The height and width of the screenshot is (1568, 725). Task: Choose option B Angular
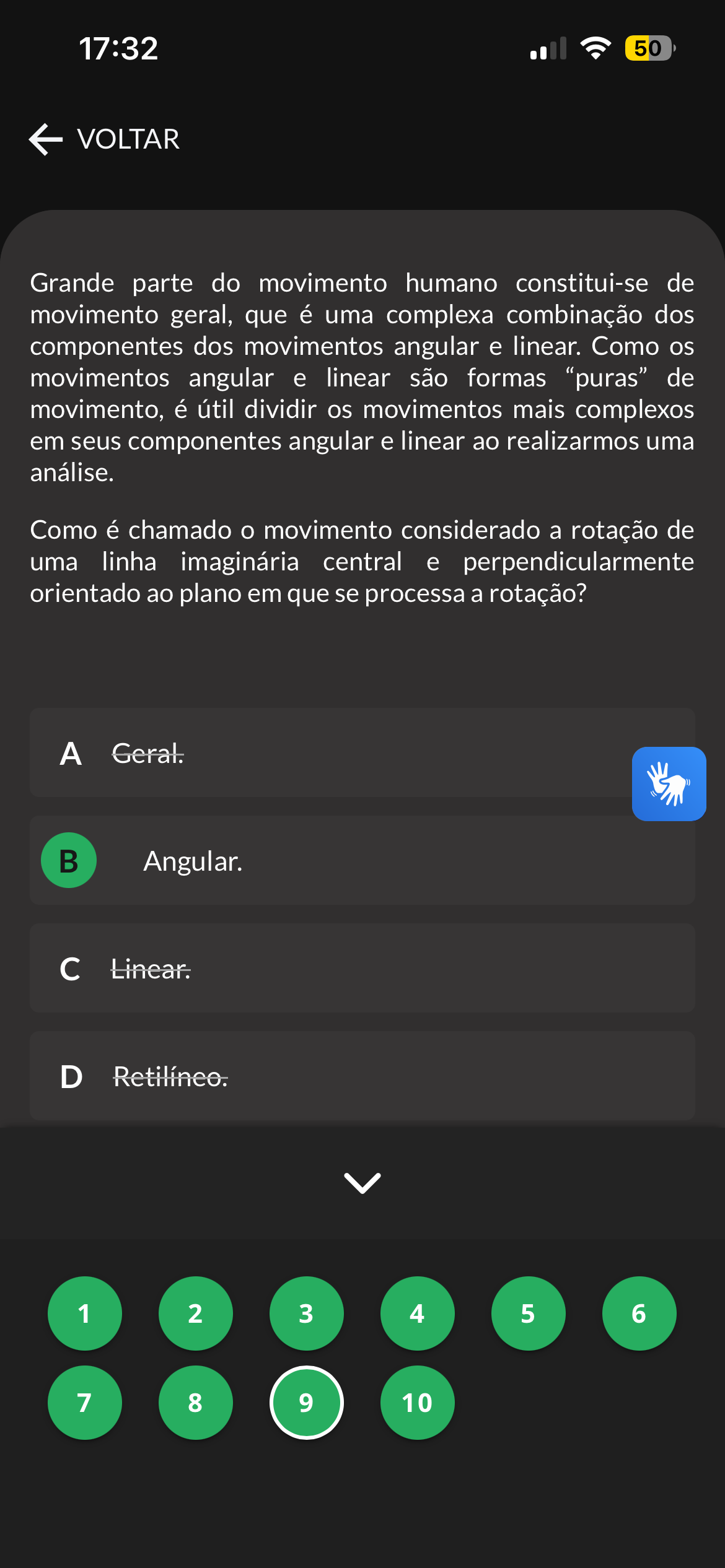[362, 860]
